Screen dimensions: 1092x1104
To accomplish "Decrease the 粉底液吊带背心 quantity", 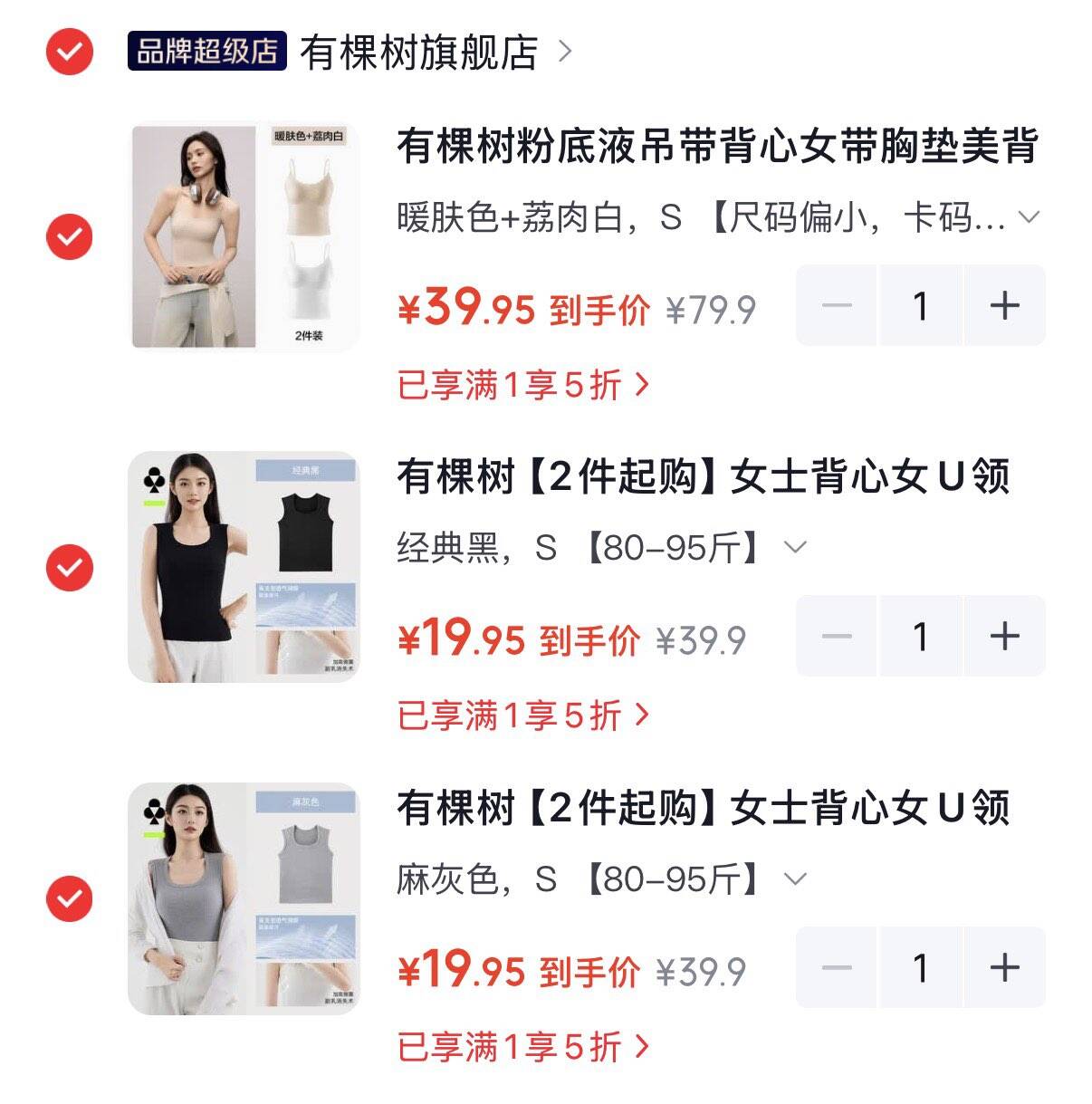I will (x=837, y=305).
